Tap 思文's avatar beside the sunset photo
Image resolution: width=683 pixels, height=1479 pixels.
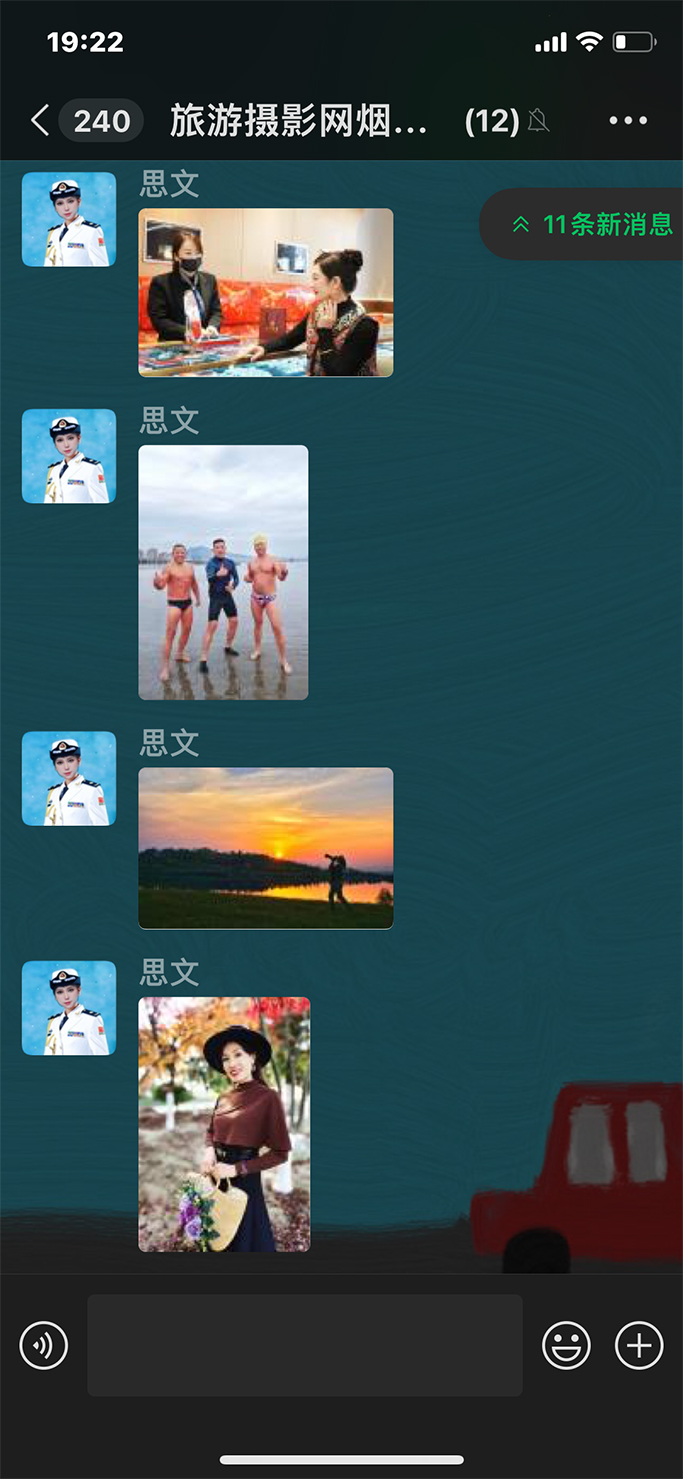69,779
